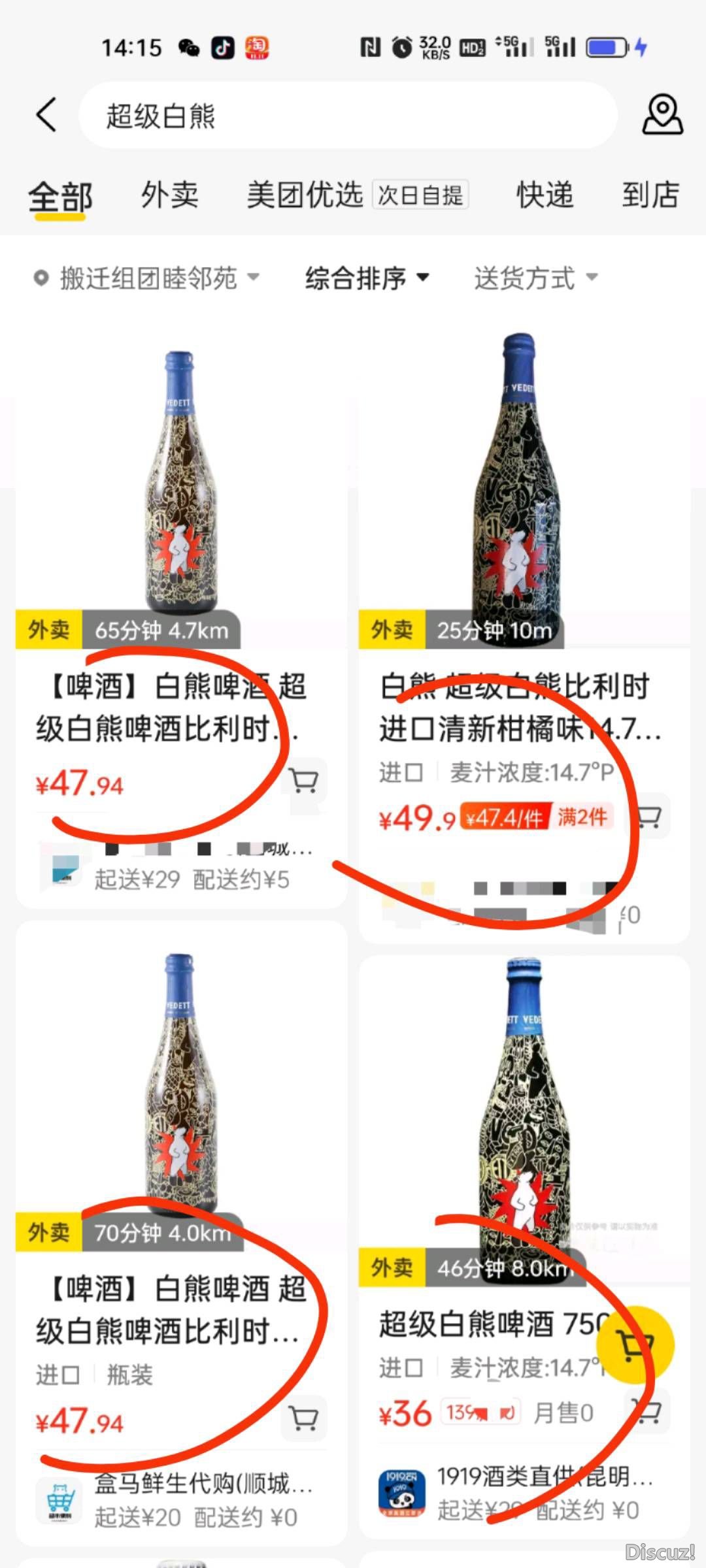Switch to the 外卖 tab
Viewport: 706px width, 1568px height.
click(170, 195)
